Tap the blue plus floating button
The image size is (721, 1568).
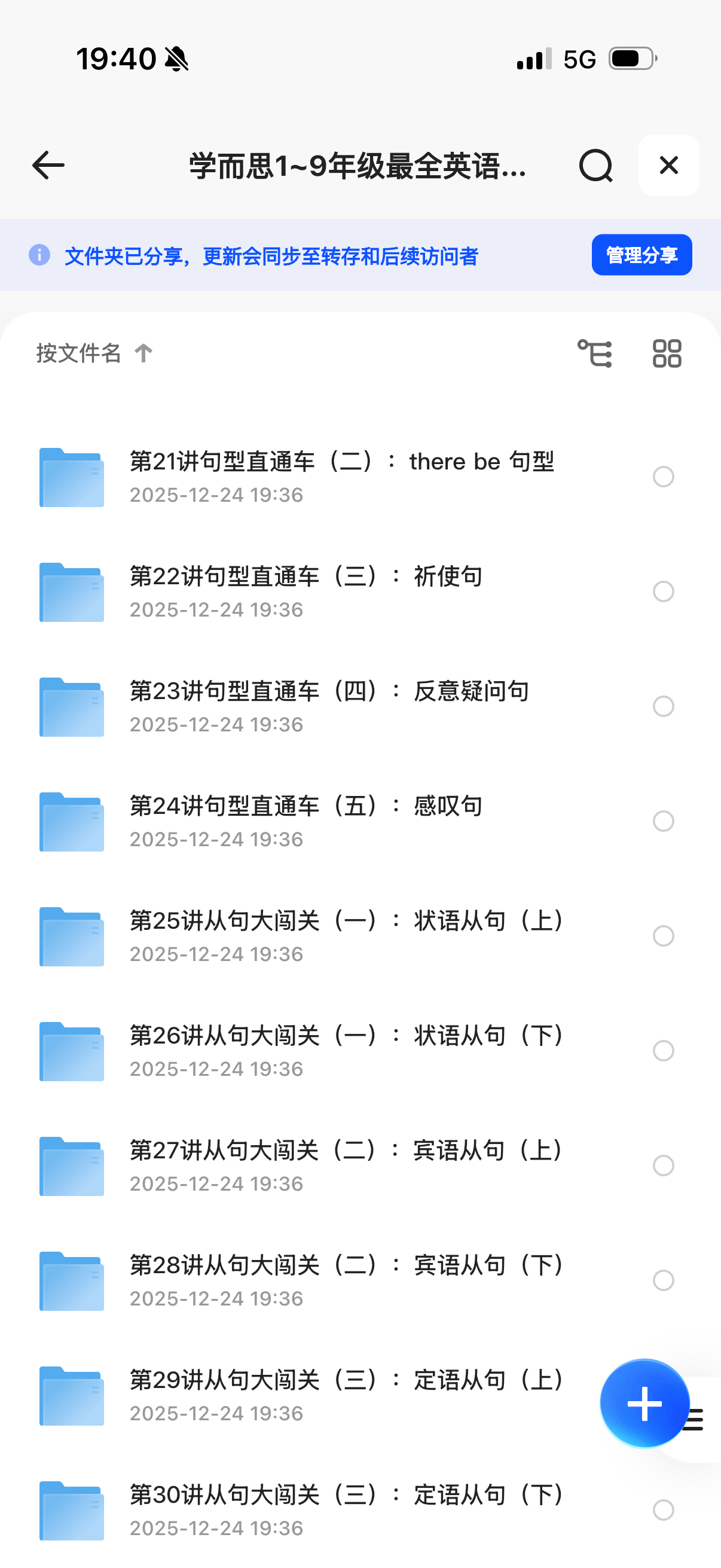point(644,1404)
